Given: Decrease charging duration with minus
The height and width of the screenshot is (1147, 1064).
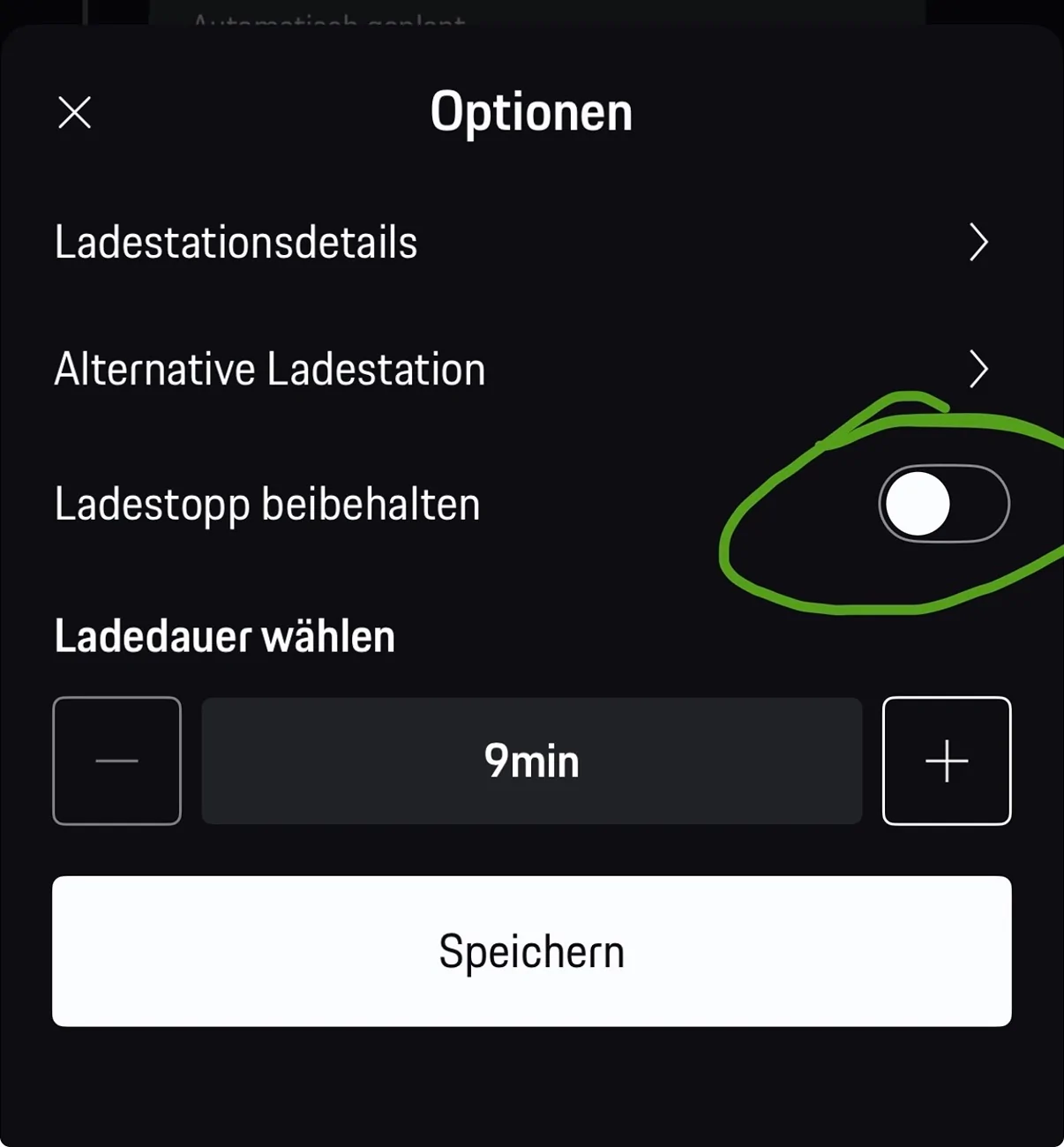Looking at the screenshot, I should pos(117,761).
